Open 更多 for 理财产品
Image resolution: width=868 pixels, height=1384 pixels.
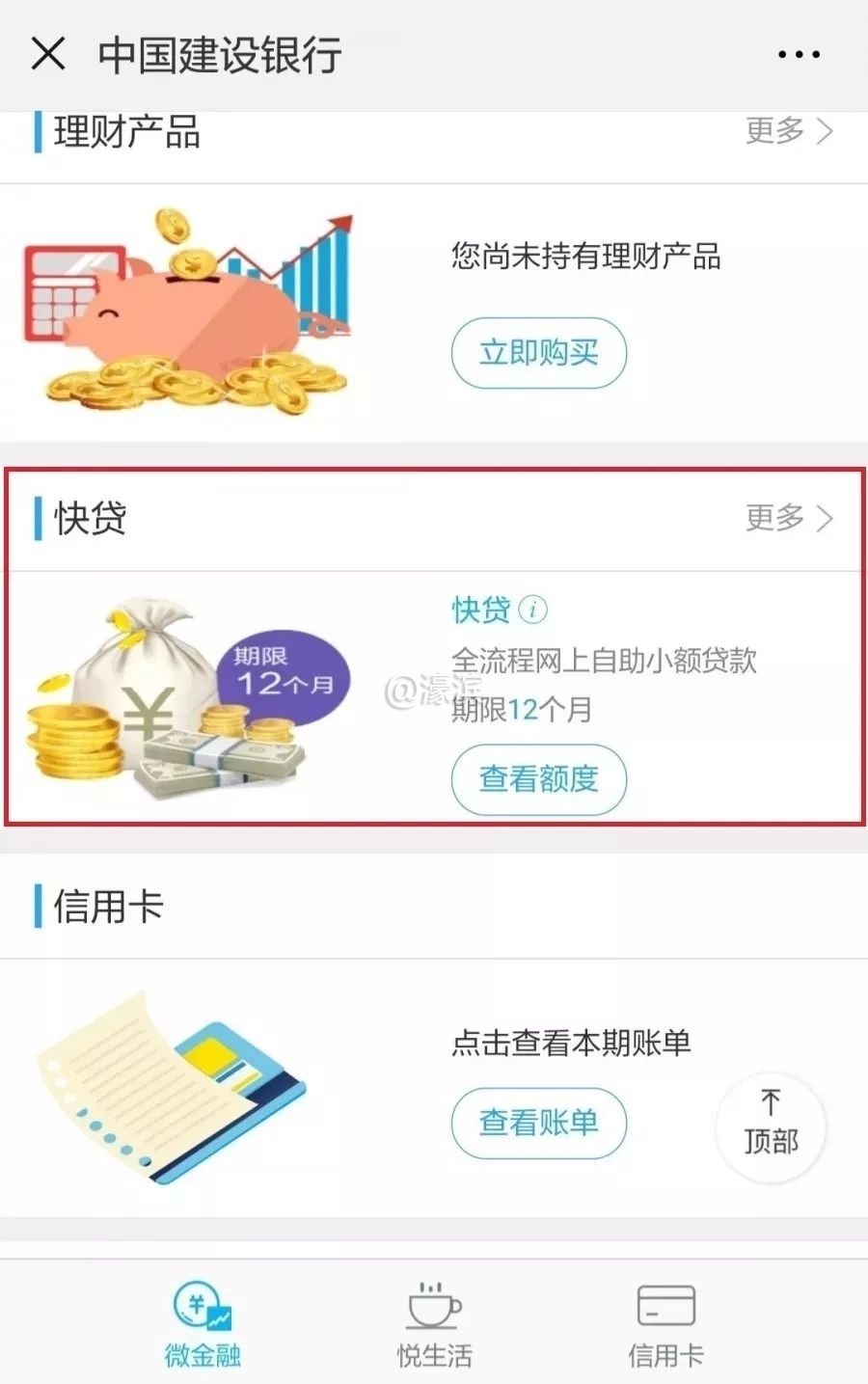(x=789, y=130)
